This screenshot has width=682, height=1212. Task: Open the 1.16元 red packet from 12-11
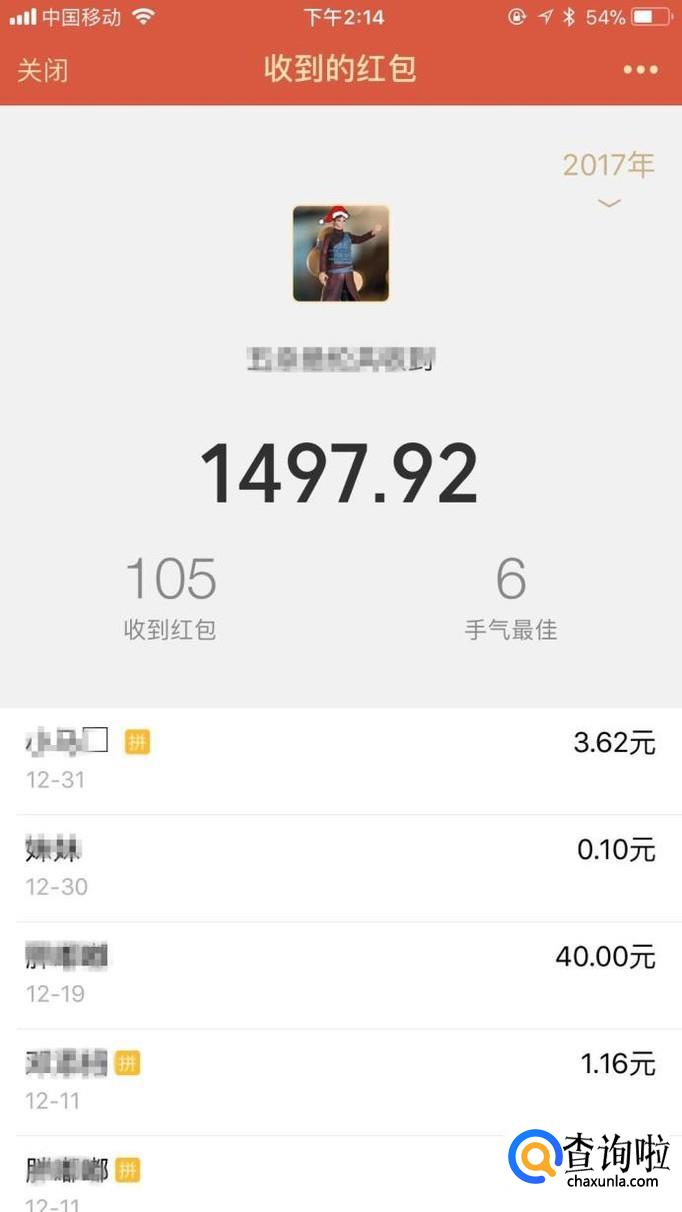341,1082
